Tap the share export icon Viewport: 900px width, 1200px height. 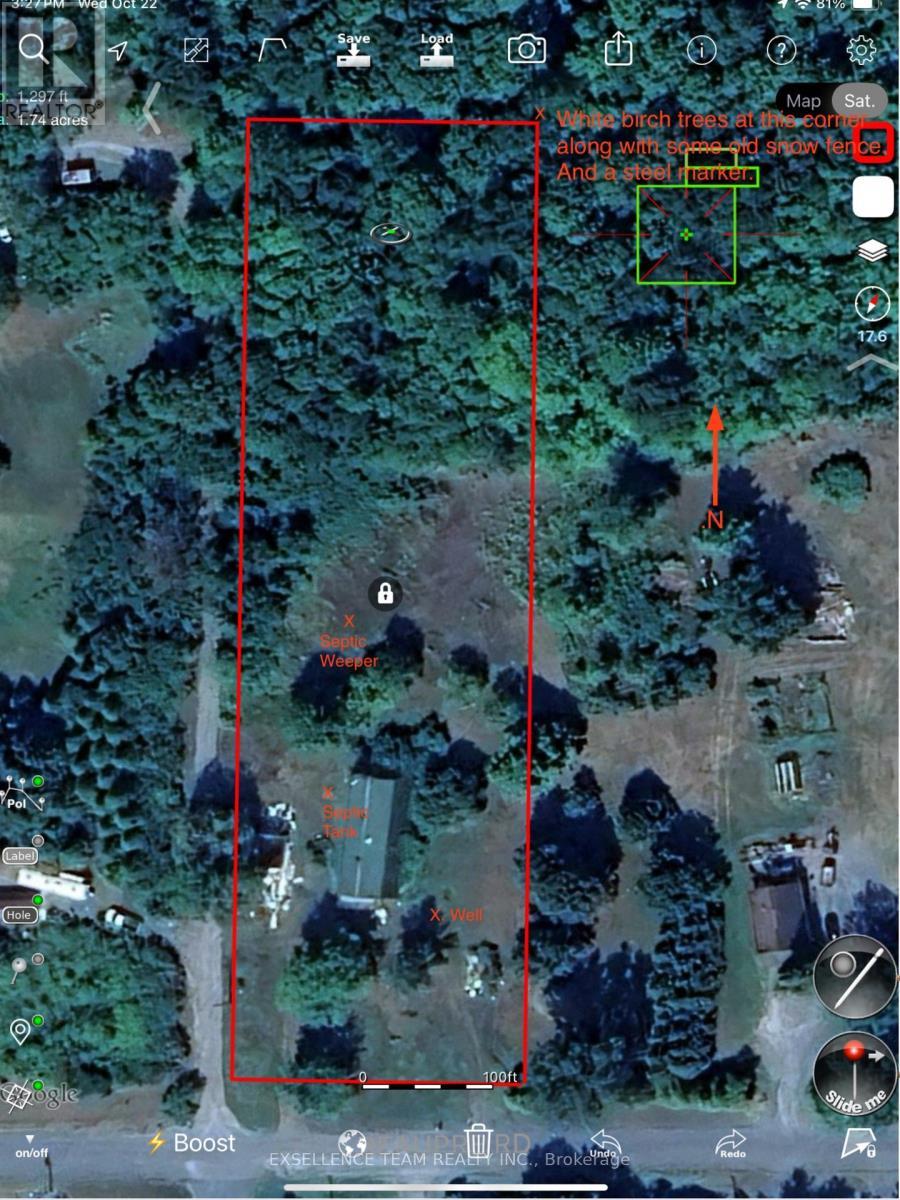(x=620, y=47)
